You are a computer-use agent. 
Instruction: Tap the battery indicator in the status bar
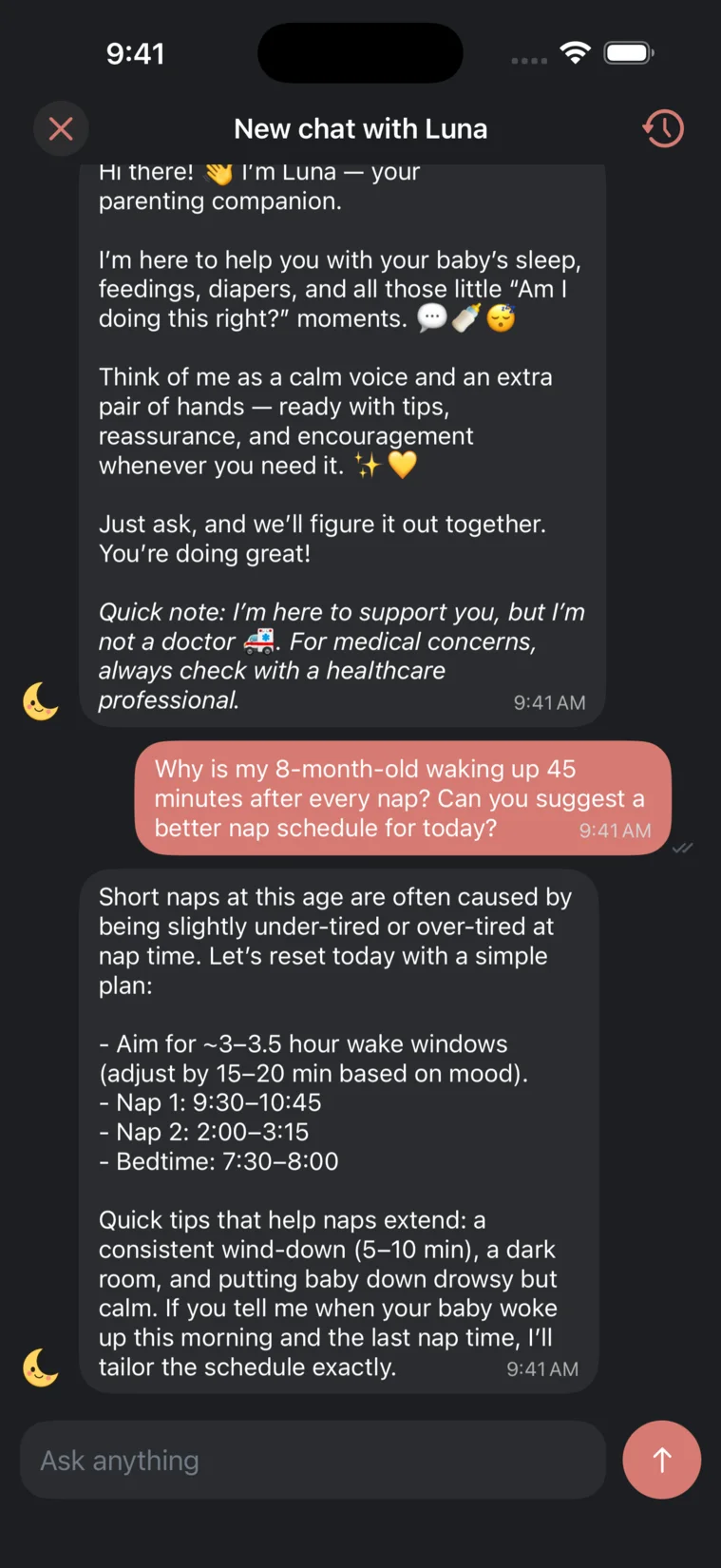628,53
